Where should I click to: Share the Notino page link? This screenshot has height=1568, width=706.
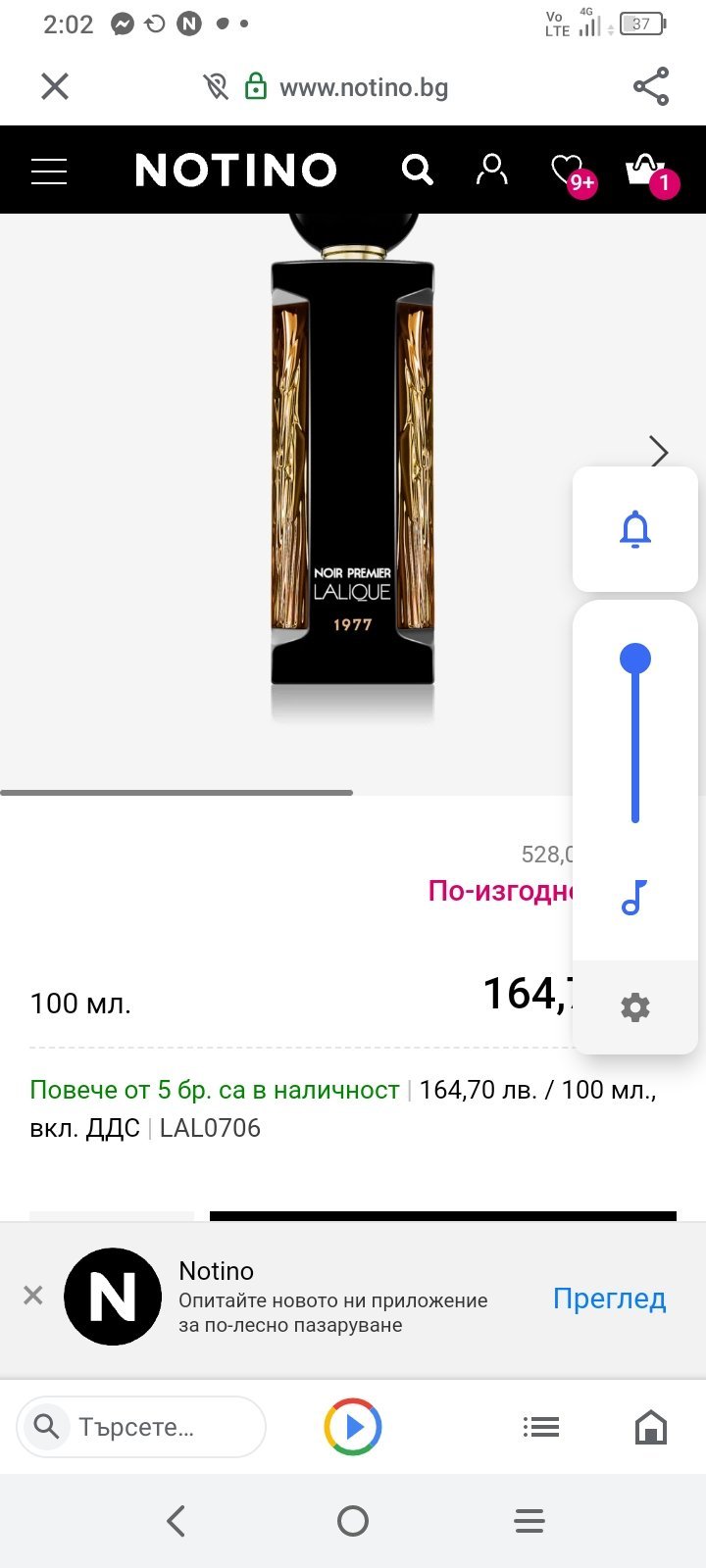coord(651,87)
